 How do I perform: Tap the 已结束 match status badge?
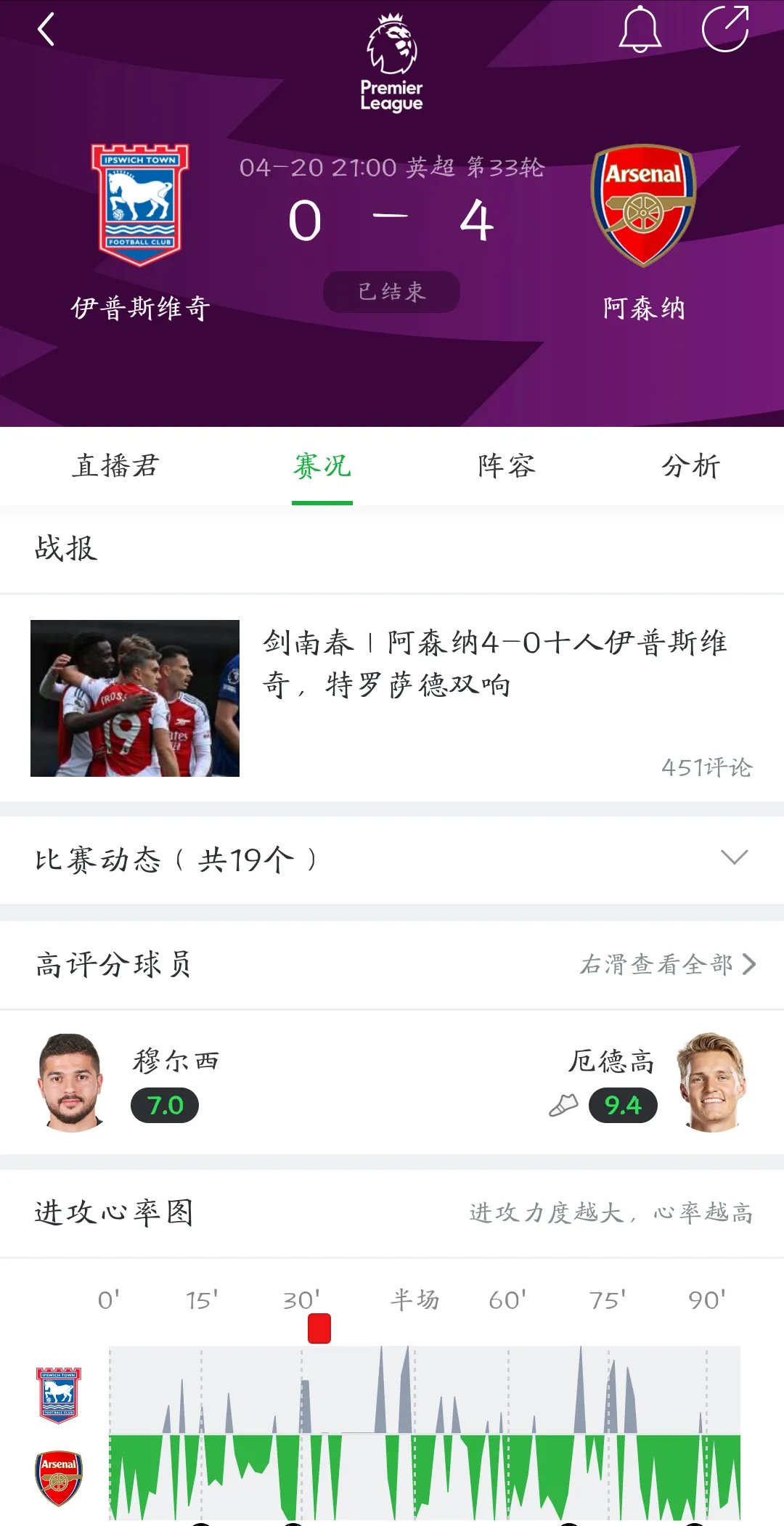point(391,290)
